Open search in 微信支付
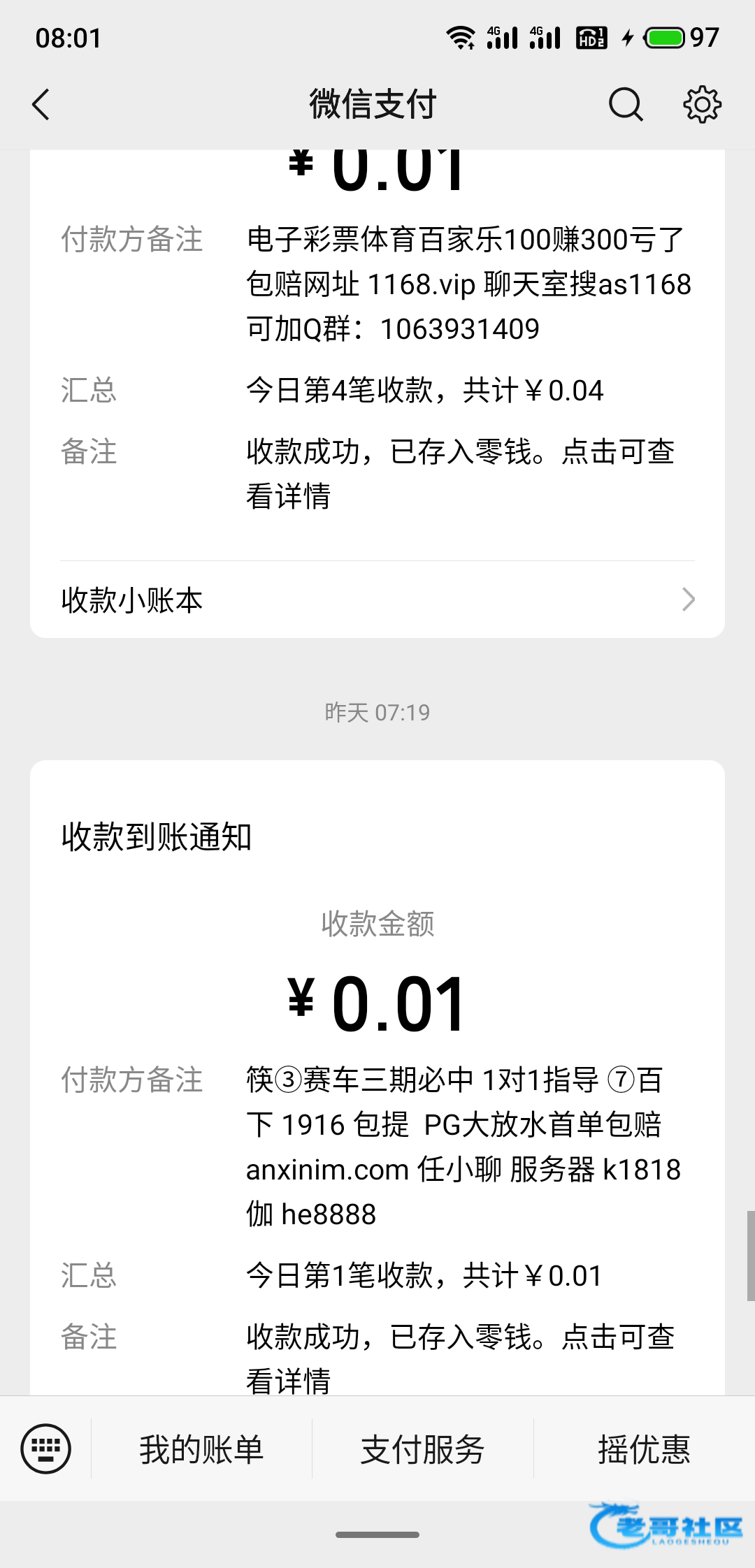 625,105
